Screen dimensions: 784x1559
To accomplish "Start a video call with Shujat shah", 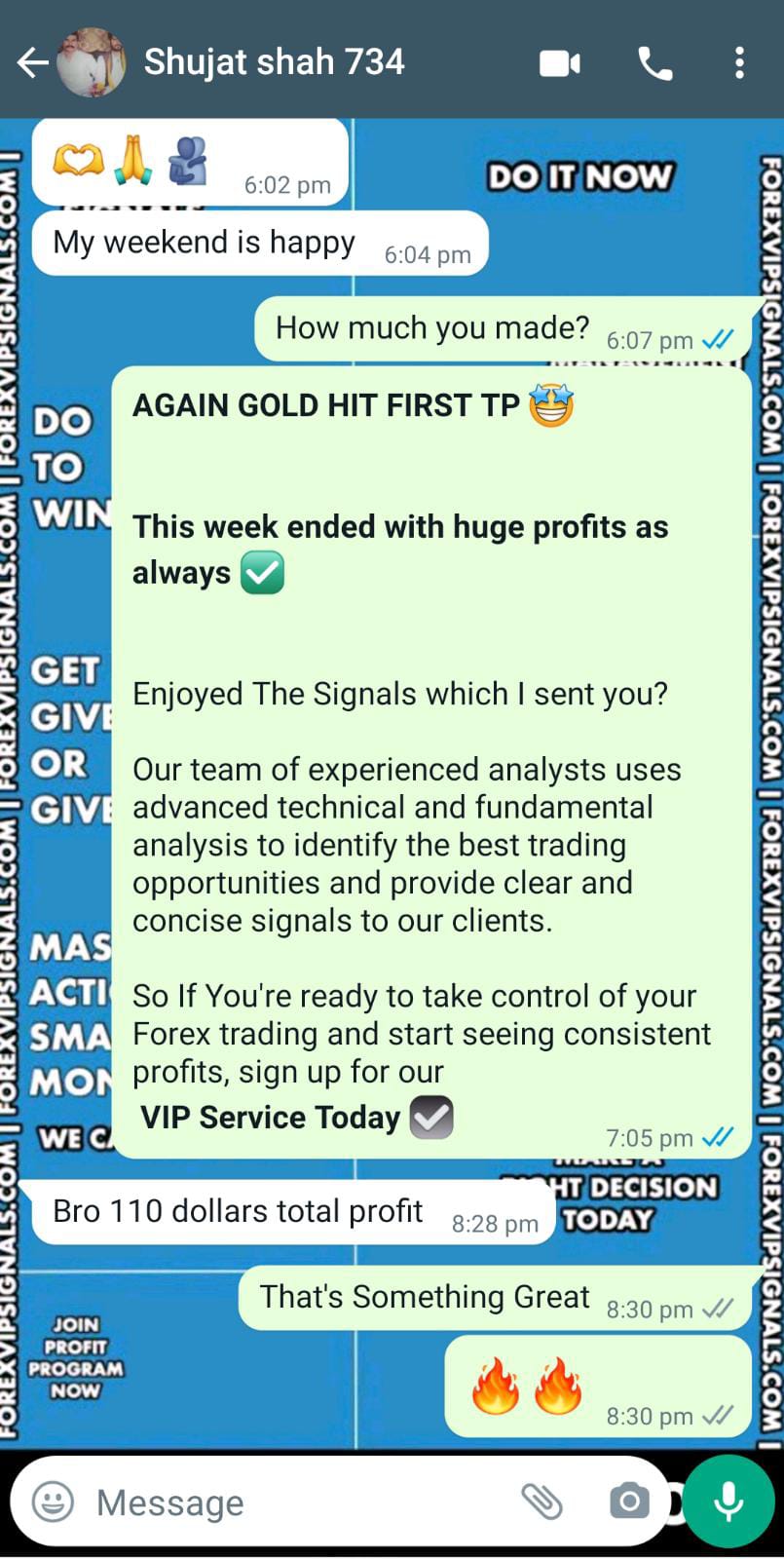I will (560, 63).
